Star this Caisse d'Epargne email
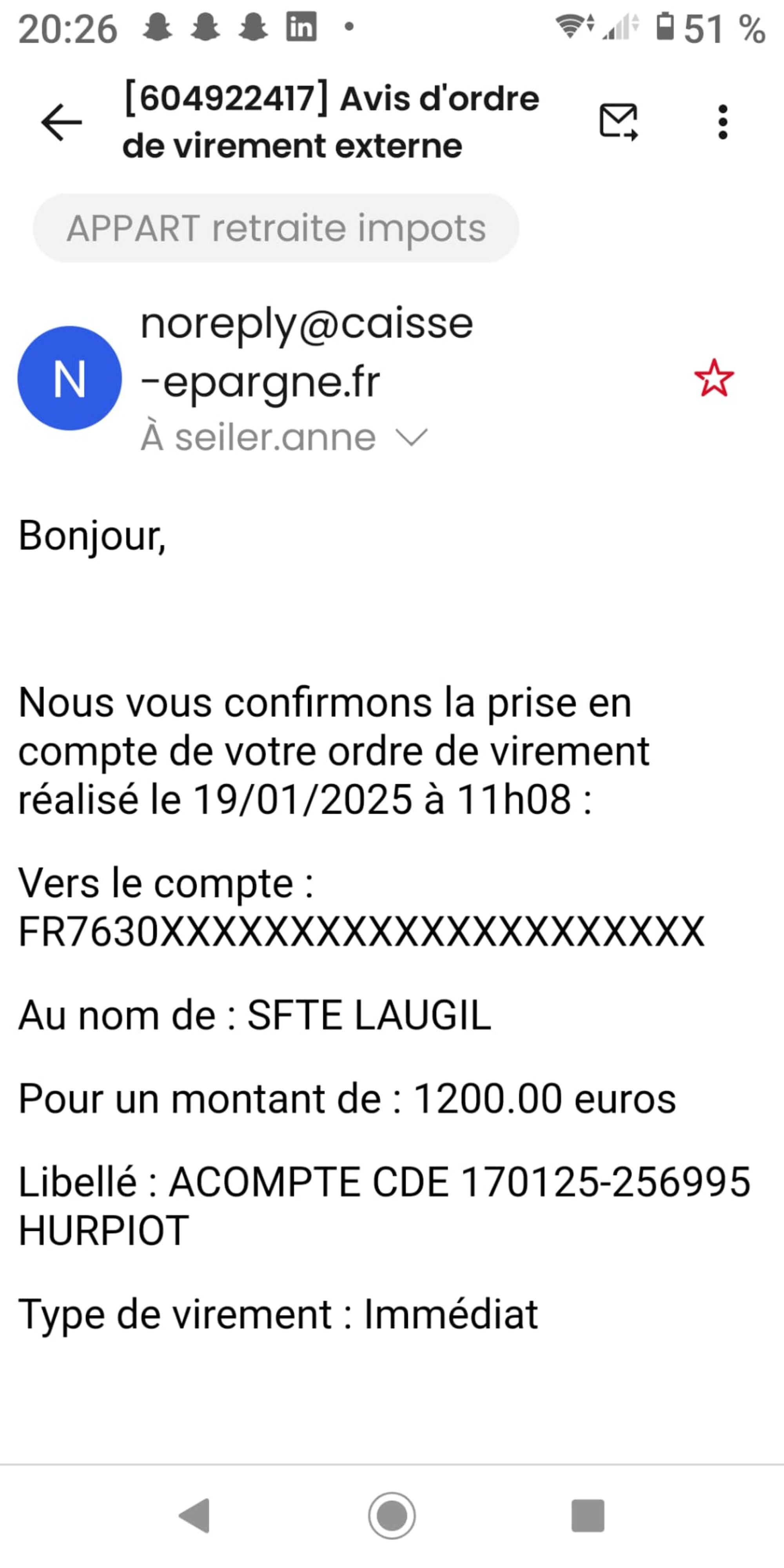 (x=714, y=378)
